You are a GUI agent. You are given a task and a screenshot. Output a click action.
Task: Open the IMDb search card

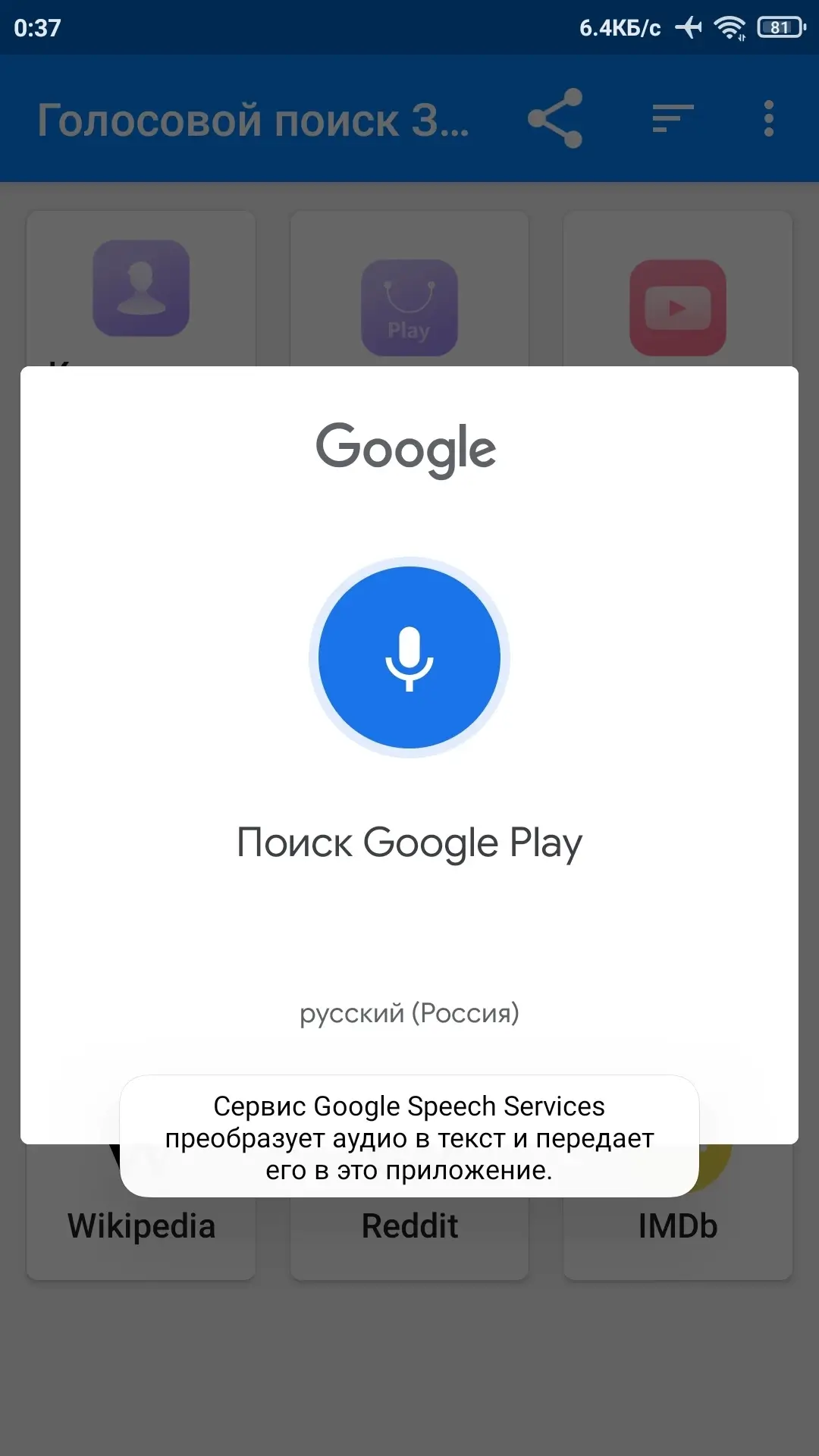coord(677,1226)
